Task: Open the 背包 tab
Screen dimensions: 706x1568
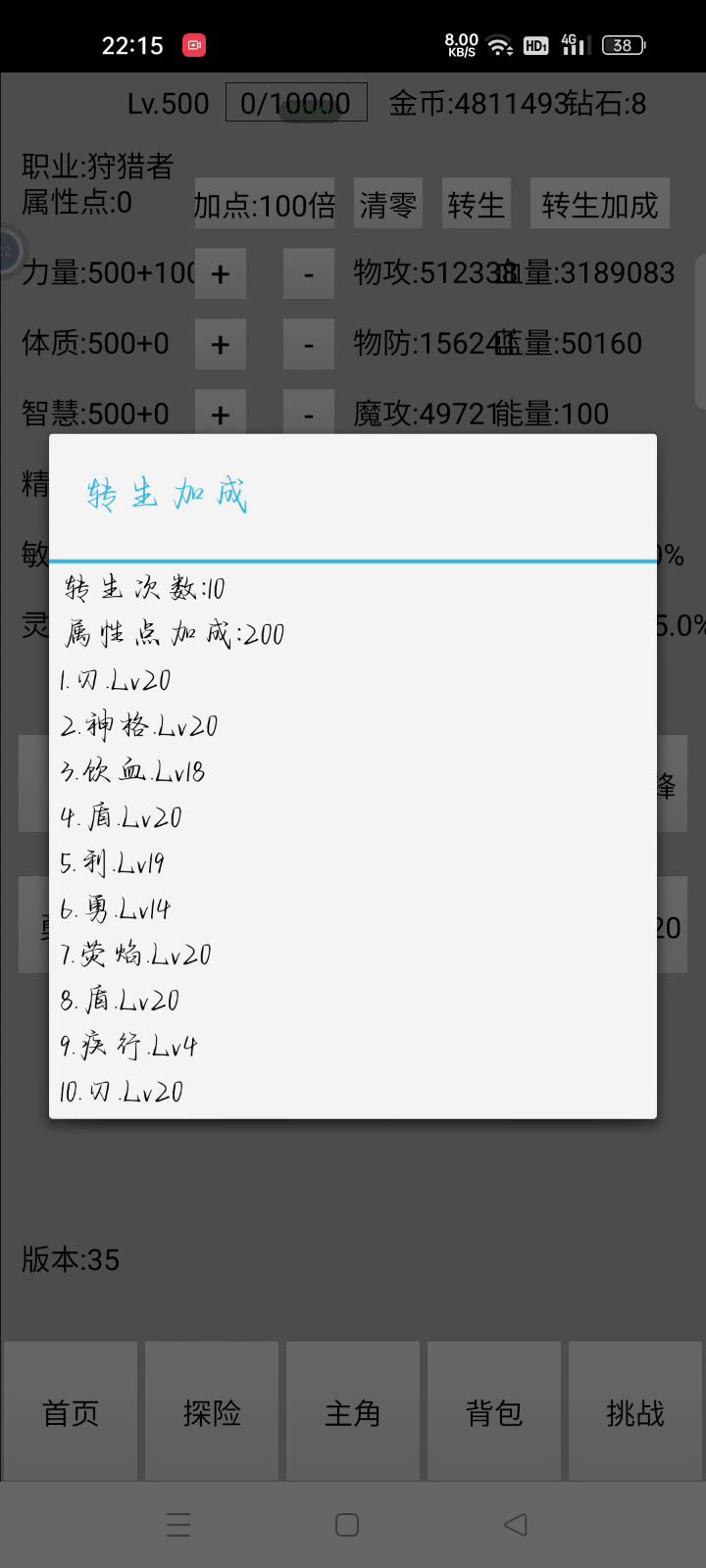Action: pyautogui.click(x=494, y=1412)
